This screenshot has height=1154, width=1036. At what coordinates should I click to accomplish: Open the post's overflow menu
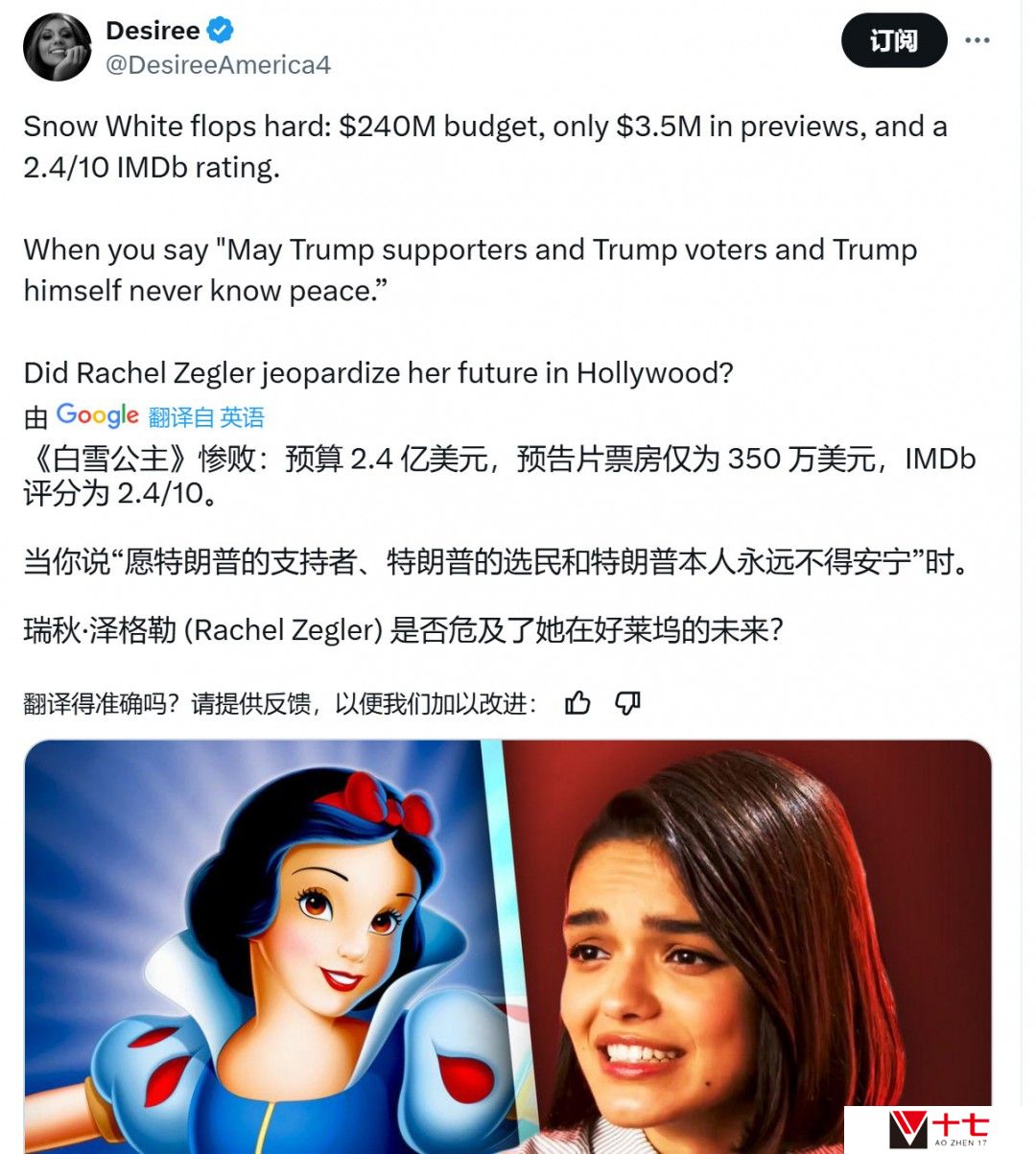point(977,41)
